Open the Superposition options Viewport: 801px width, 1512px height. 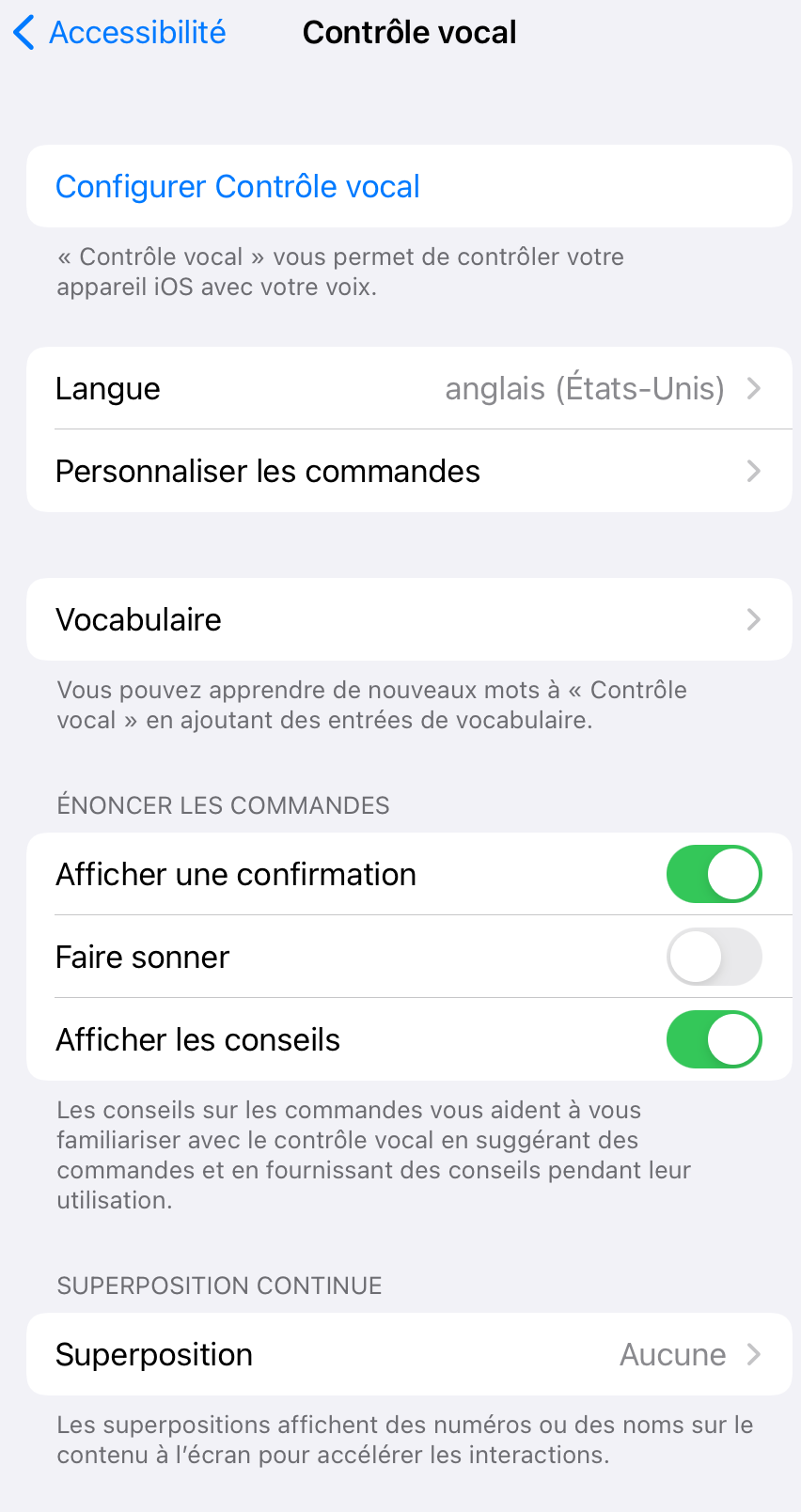(409, 1354)
